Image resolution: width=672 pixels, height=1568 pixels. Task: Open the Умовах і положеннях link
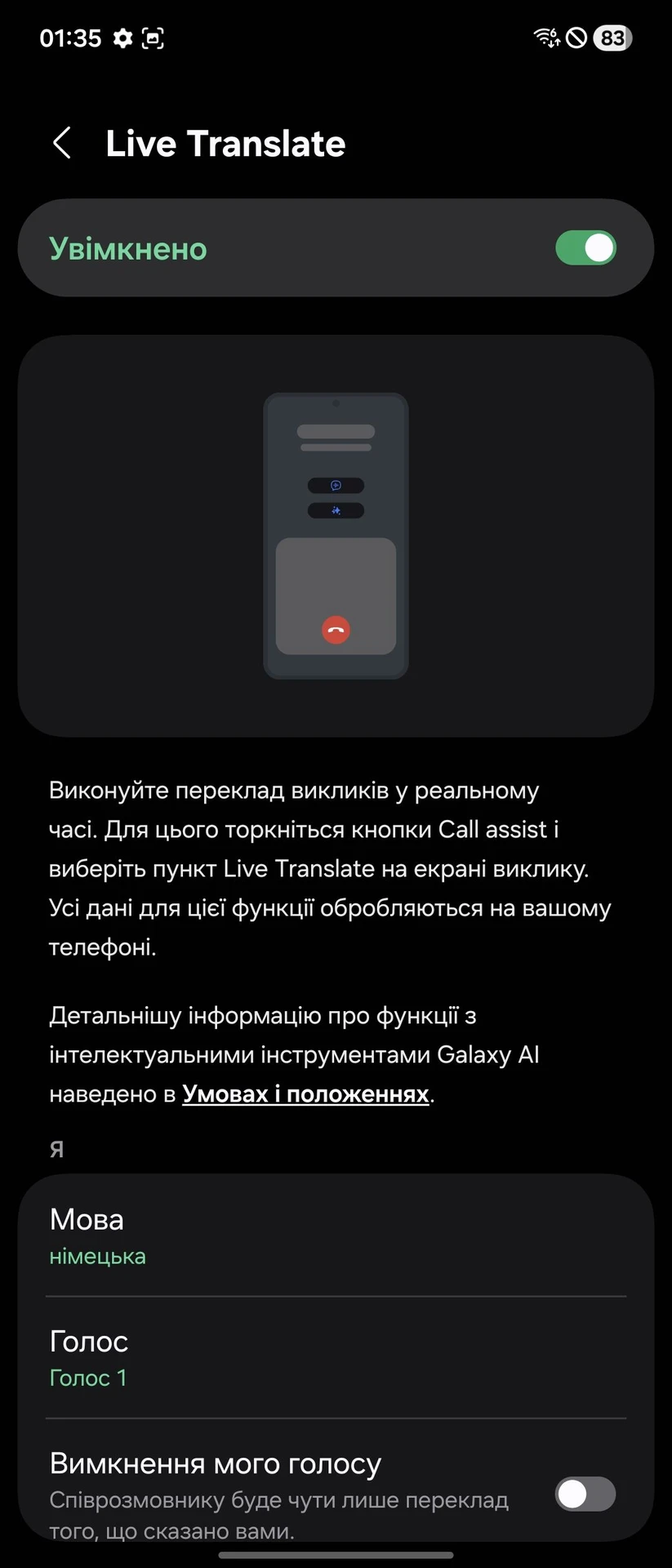[305, 1094]
